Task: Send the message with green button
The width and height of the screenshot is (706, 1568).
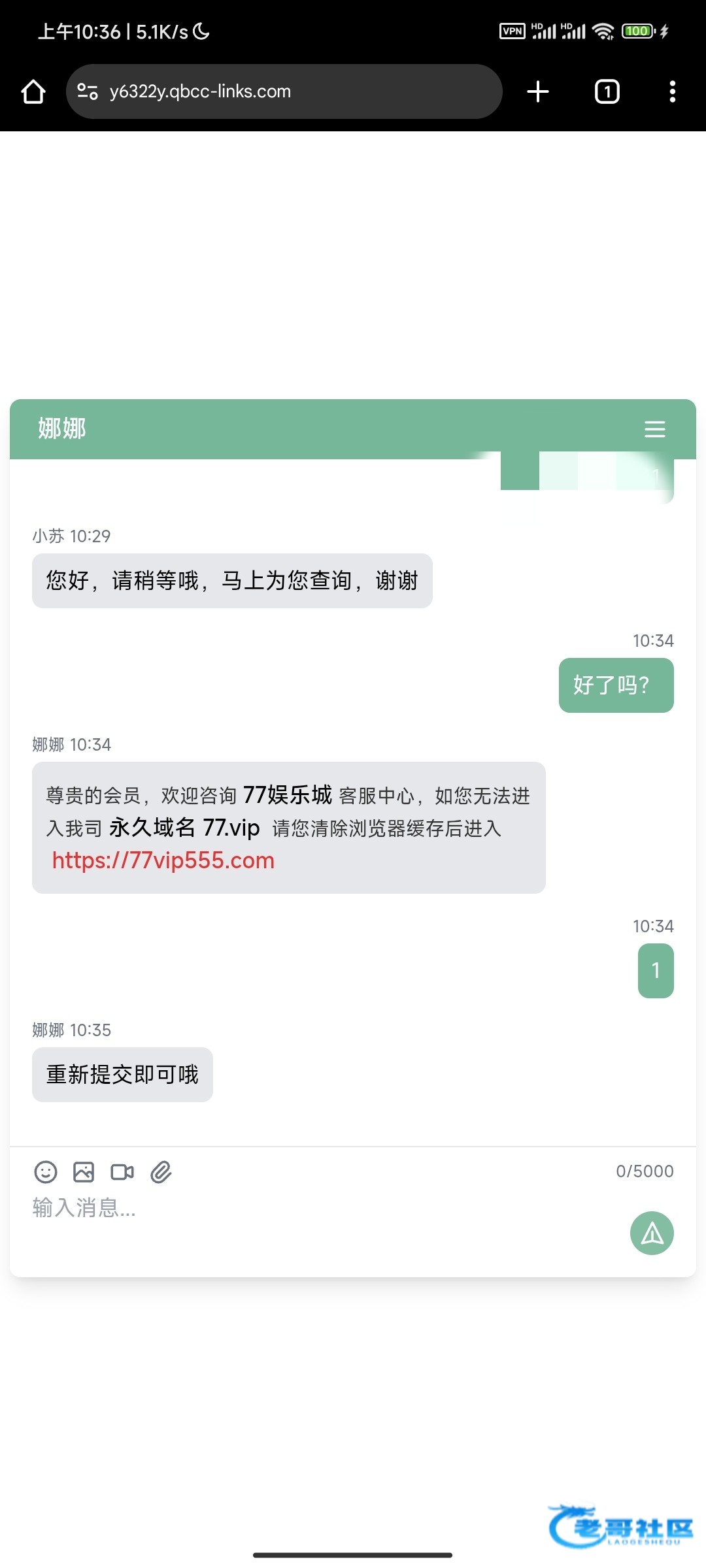Action: point(652,1233)
